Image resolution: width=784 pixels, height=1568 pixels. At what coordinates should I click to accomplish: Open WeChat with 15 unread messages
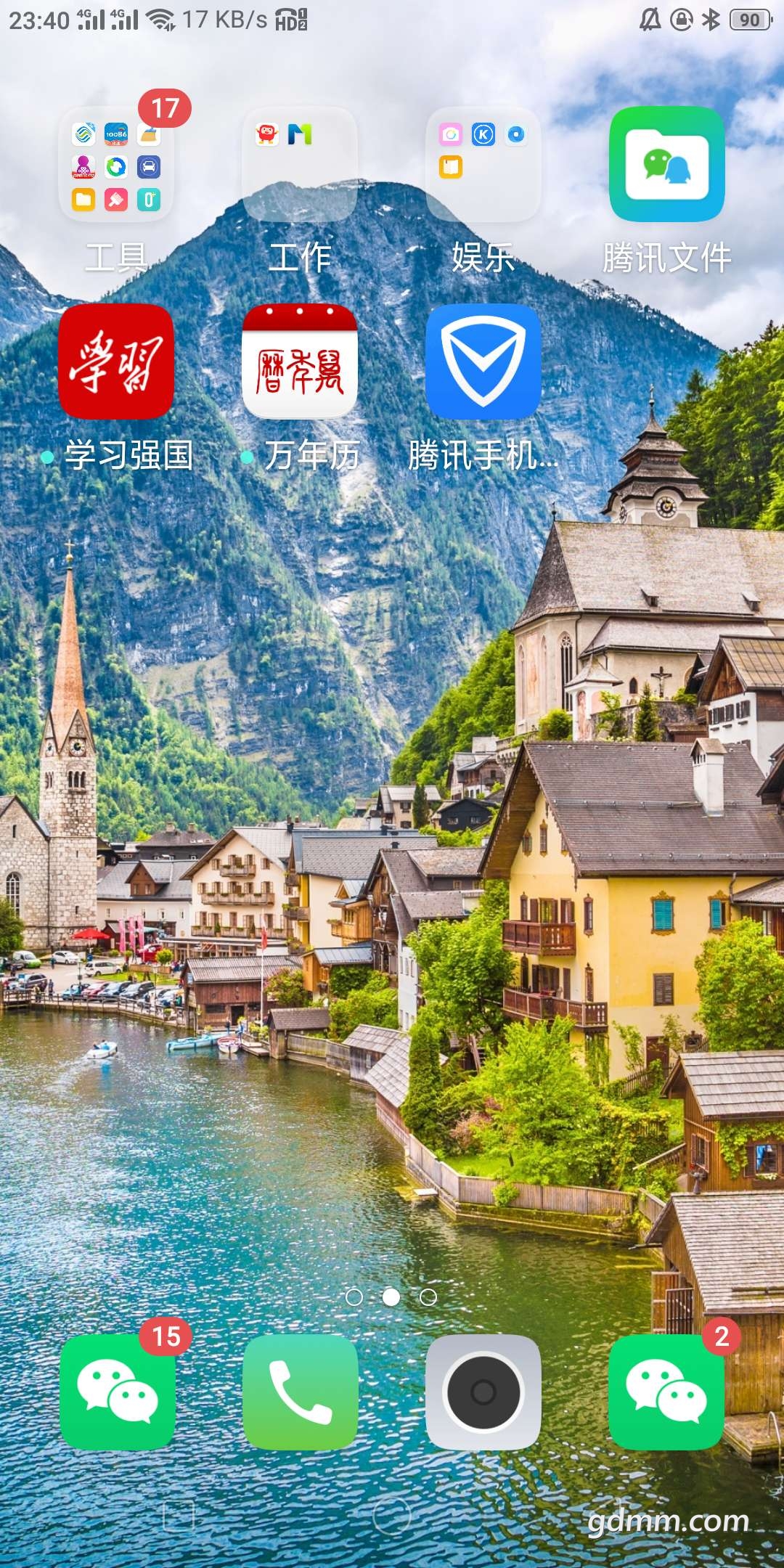(118, 1392)
